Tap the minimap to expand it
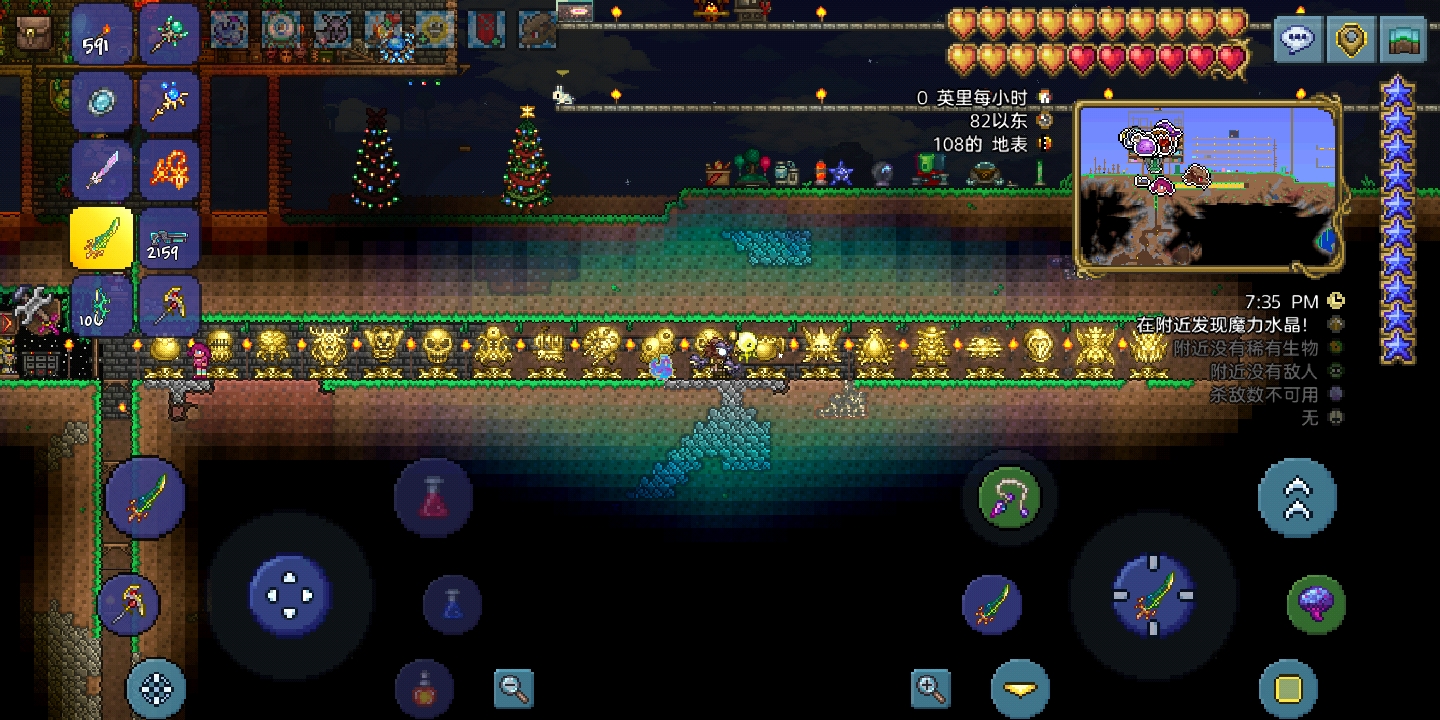Viewport: 1440px width, 720px height. pos(1208,186)
